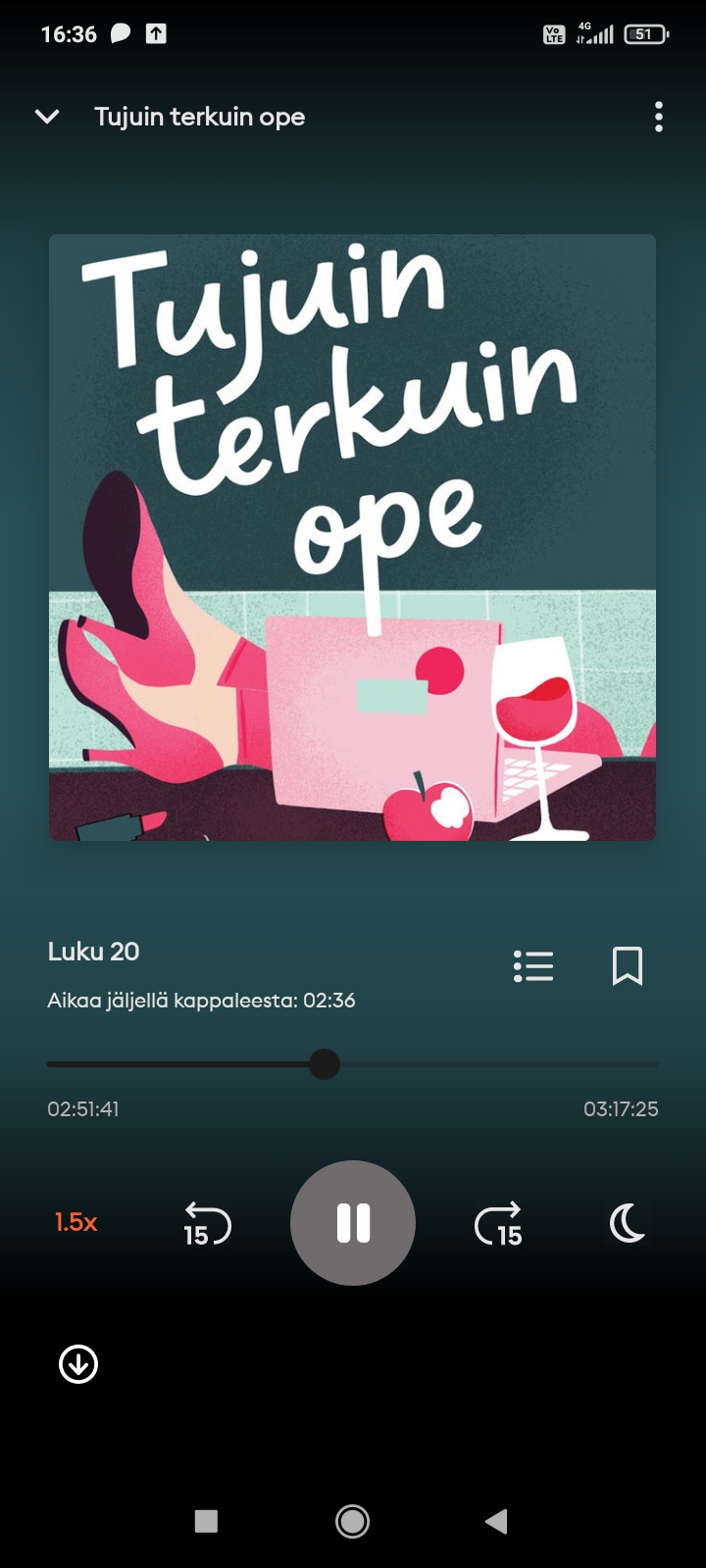
Task: Download the audiobook for offline listening
Action: click(78, 1363)
